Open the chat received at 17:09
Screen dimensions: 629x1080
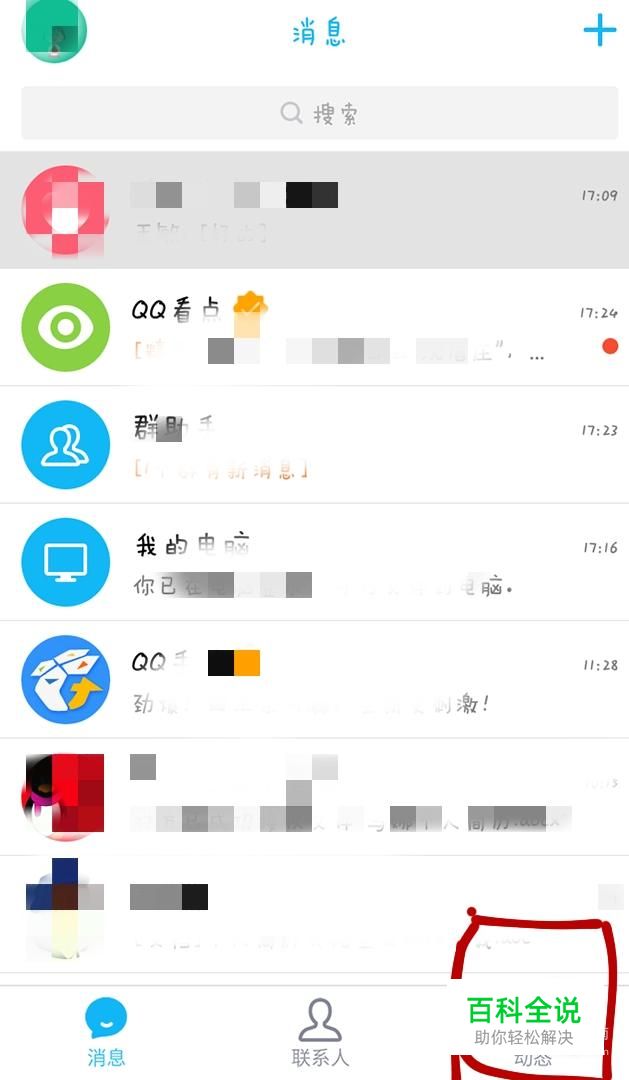tap(314, 210)
